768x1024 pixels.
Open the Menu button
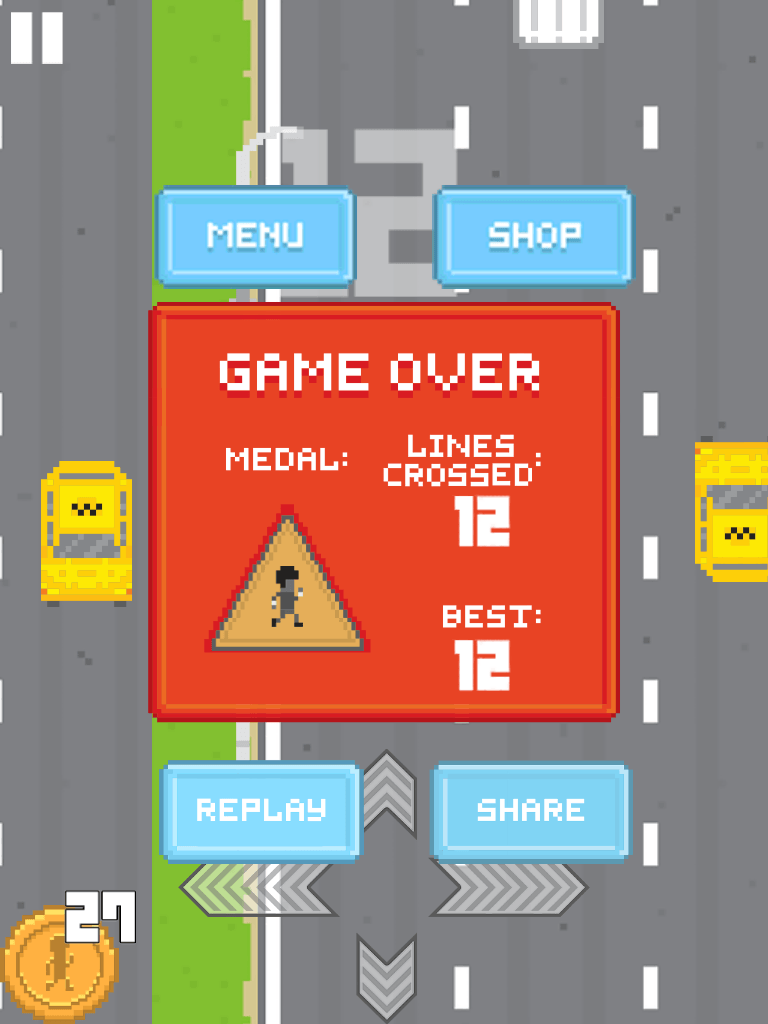click(255, 236)
